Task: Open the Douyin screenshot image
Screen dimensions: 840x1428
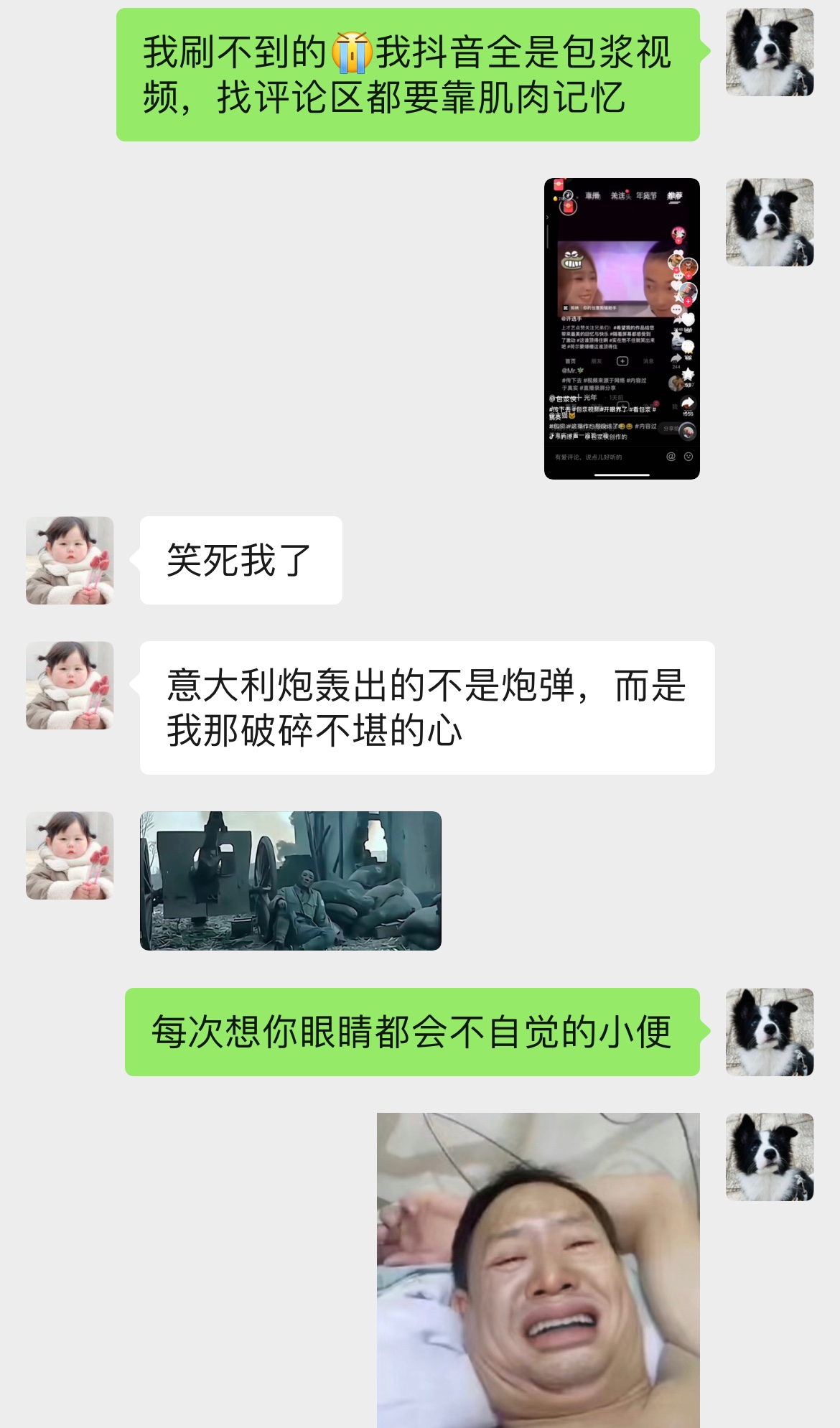Action: (622, 328)
